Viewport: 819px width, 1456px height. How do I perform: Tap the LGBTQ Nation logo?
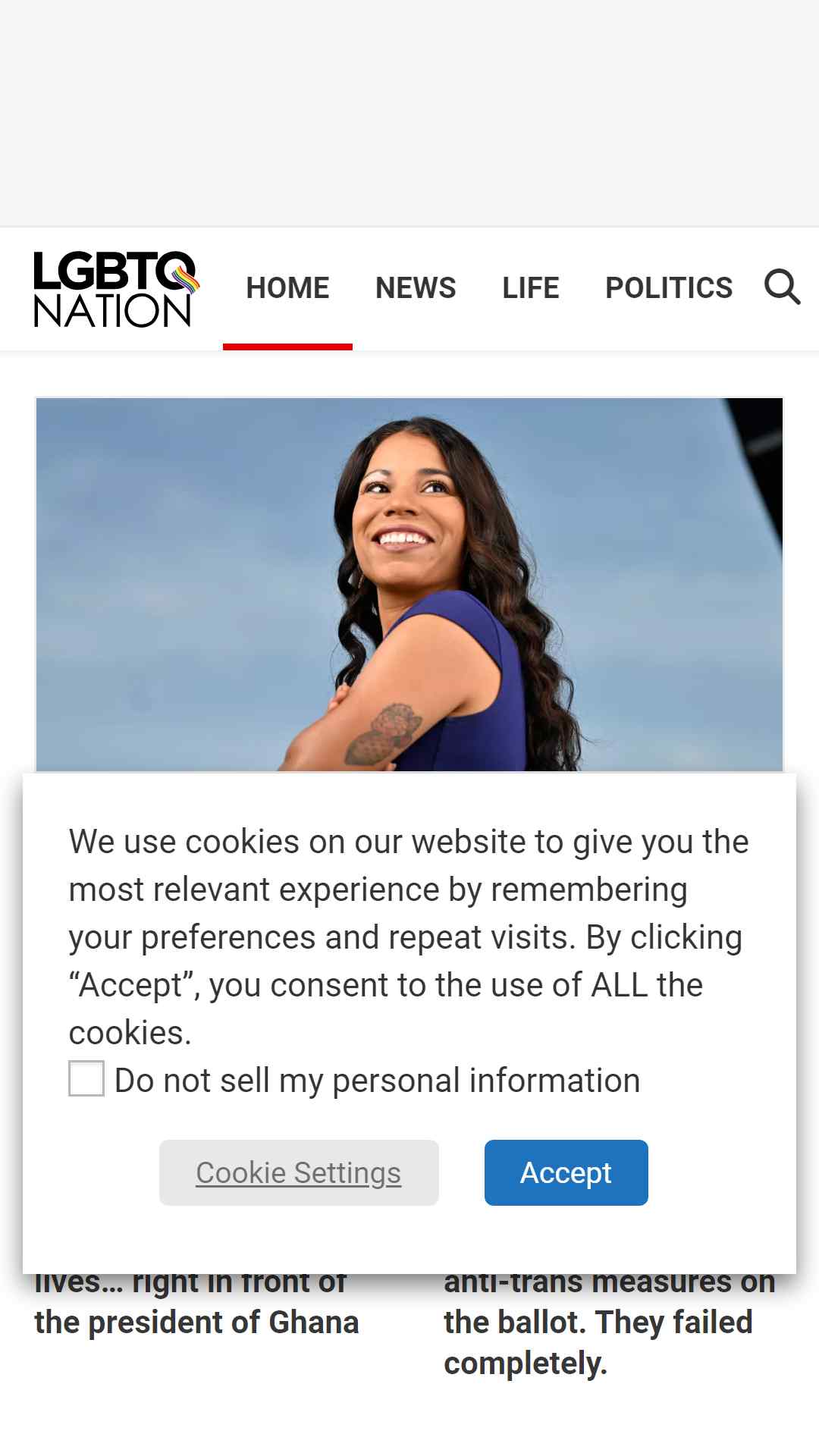(116, 289)
